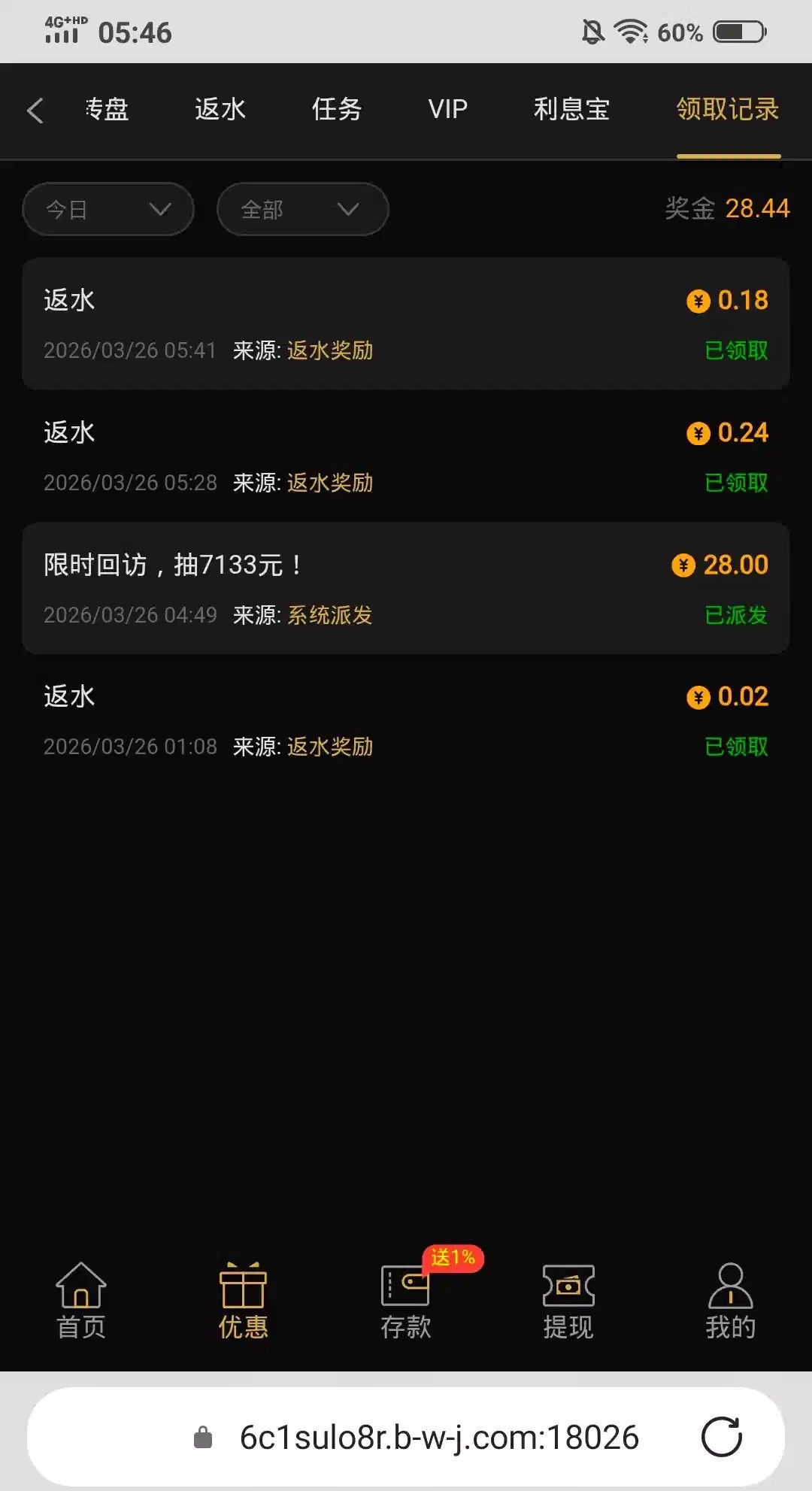This screenshot has width=812, height=1491.
Task: Expand the 全部 type filter dropdown
Action: (302, 209)
